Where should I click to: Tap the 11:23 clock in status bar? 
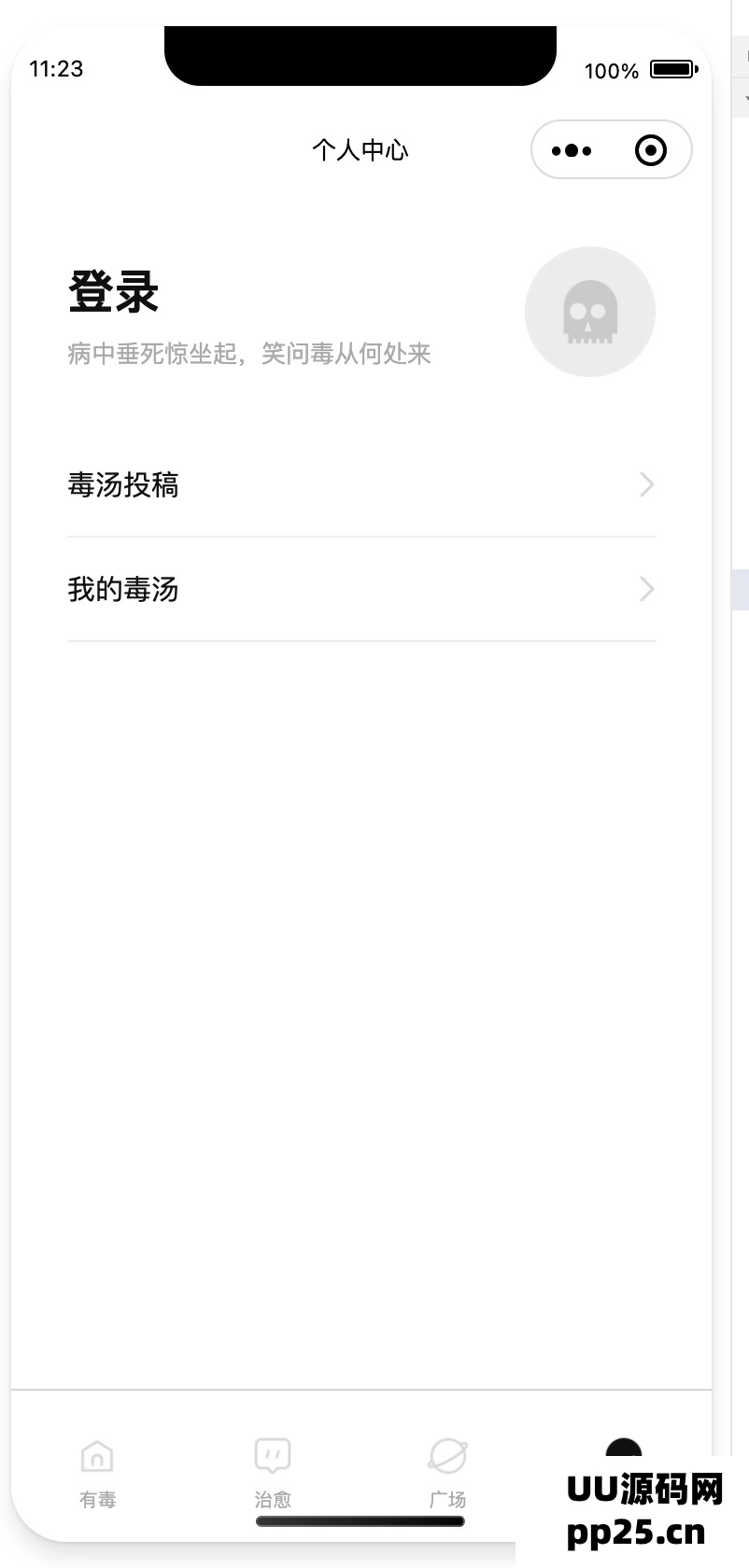pyautogui.click(x=56, y=68)
